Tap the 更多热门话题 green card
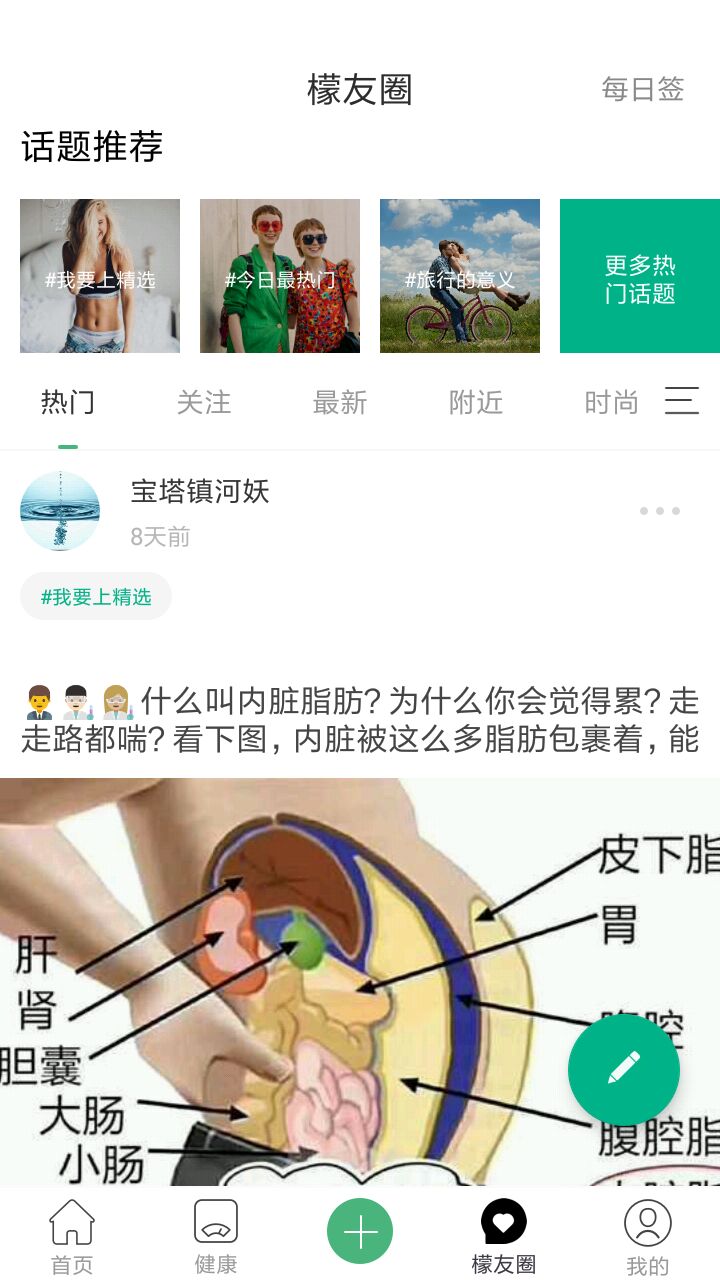Viewport: 720px width, 1280px height. pos(640,276)
